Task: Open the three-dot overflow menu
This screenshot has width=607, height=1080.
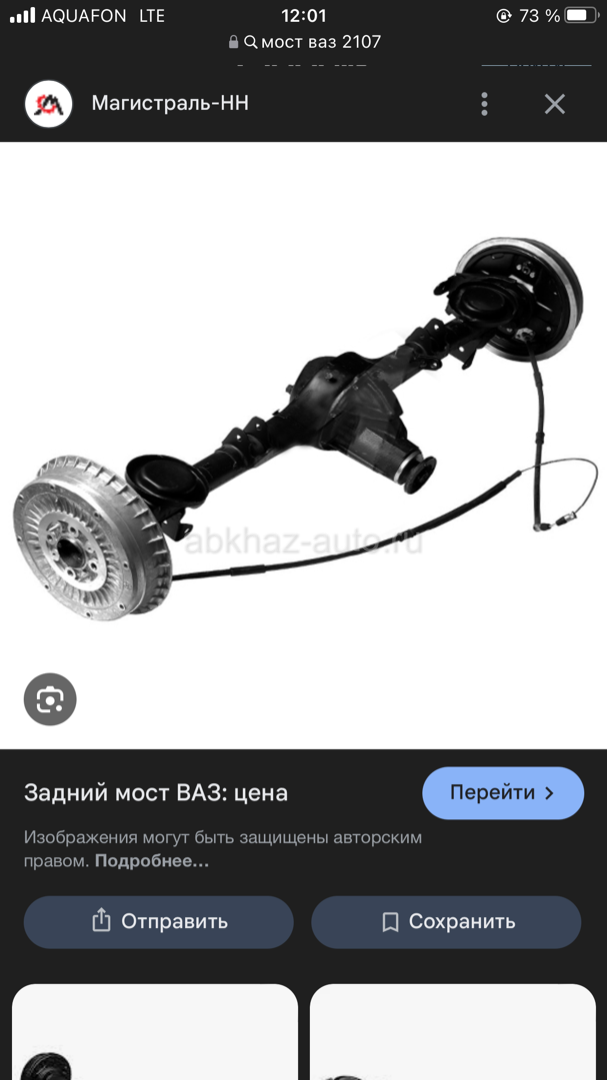Action: coord(484,104)
